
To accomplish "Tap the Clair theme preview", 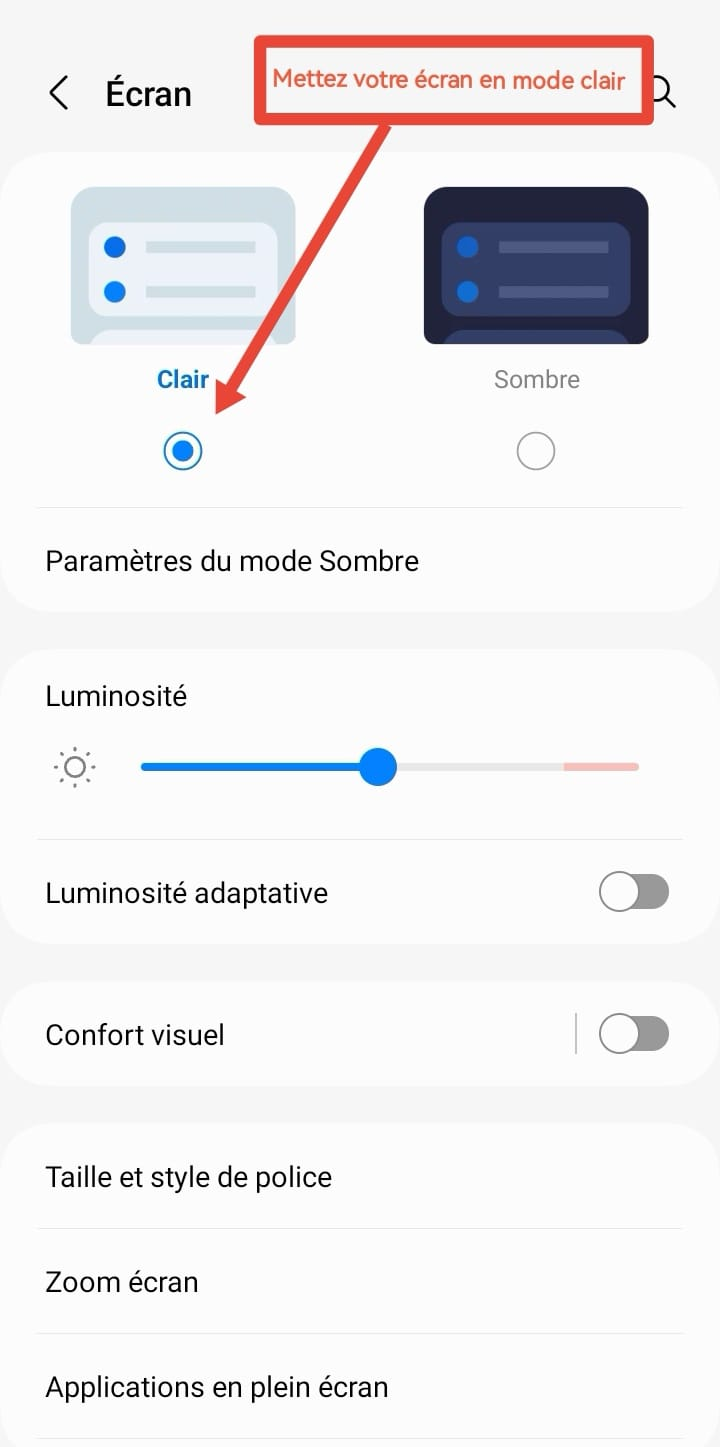I will pyautogui.click(x=183, y=266).
